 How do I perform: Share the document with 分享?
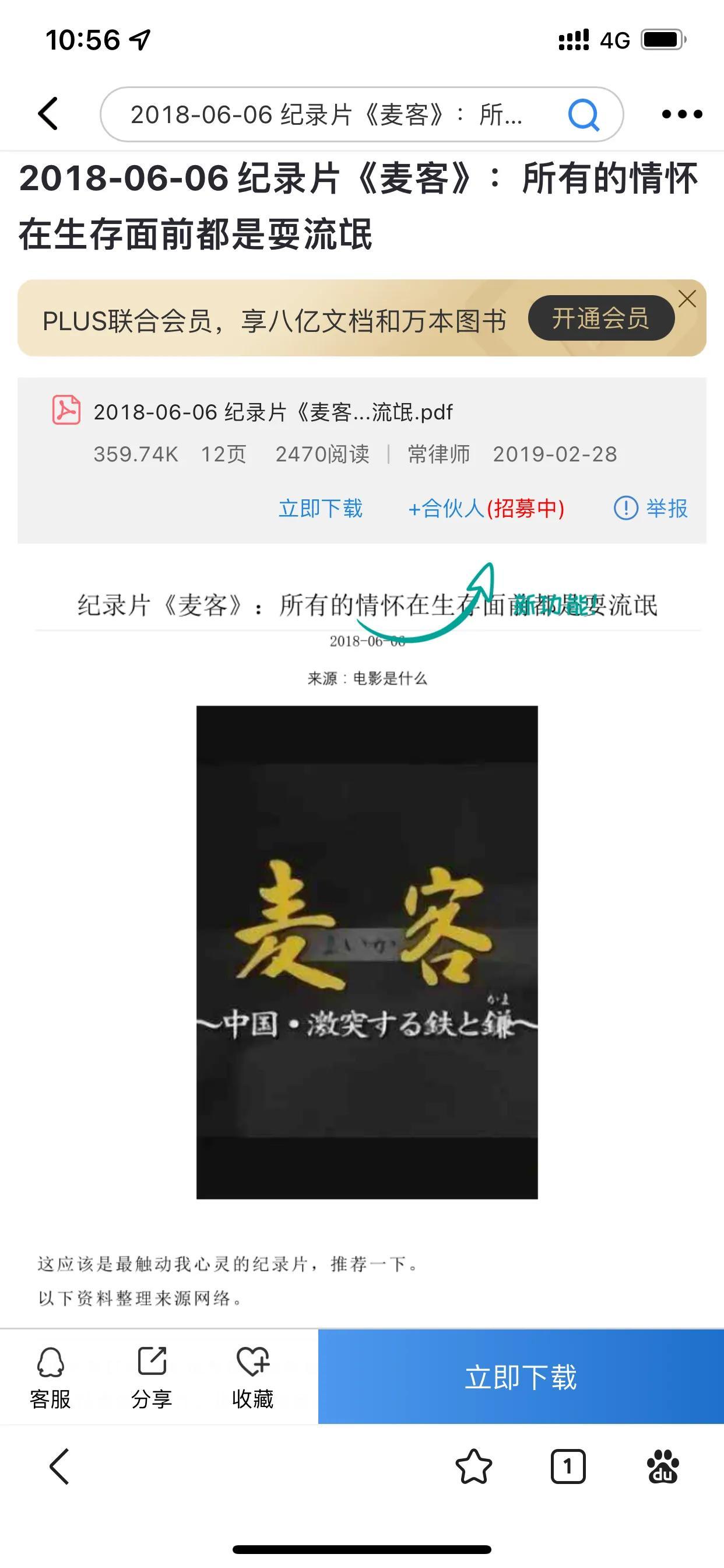point(152,1377)
